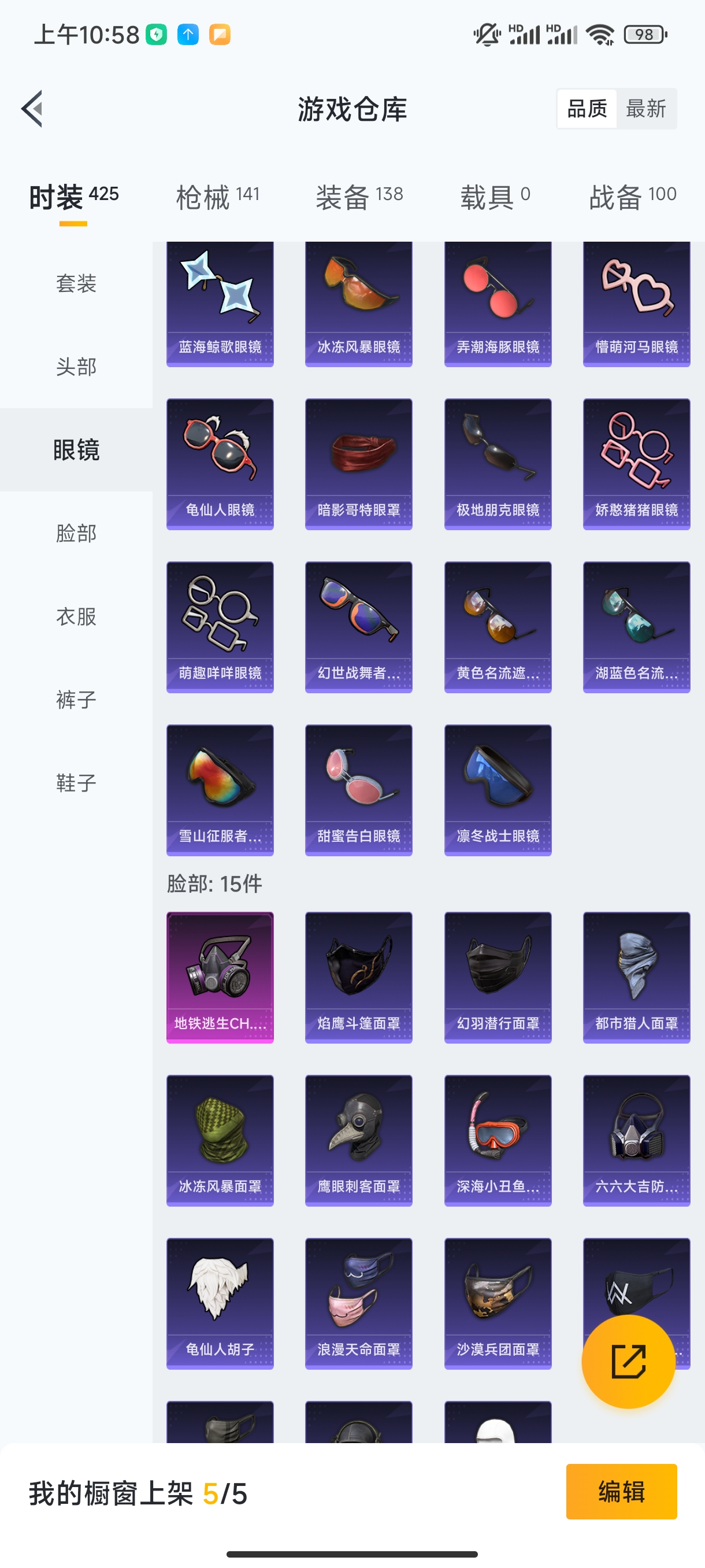The width and height of the screenshot is (705, 1568).
Task: Select the 衣服 category in the sidebar
Action: click(x=76, y=616)
